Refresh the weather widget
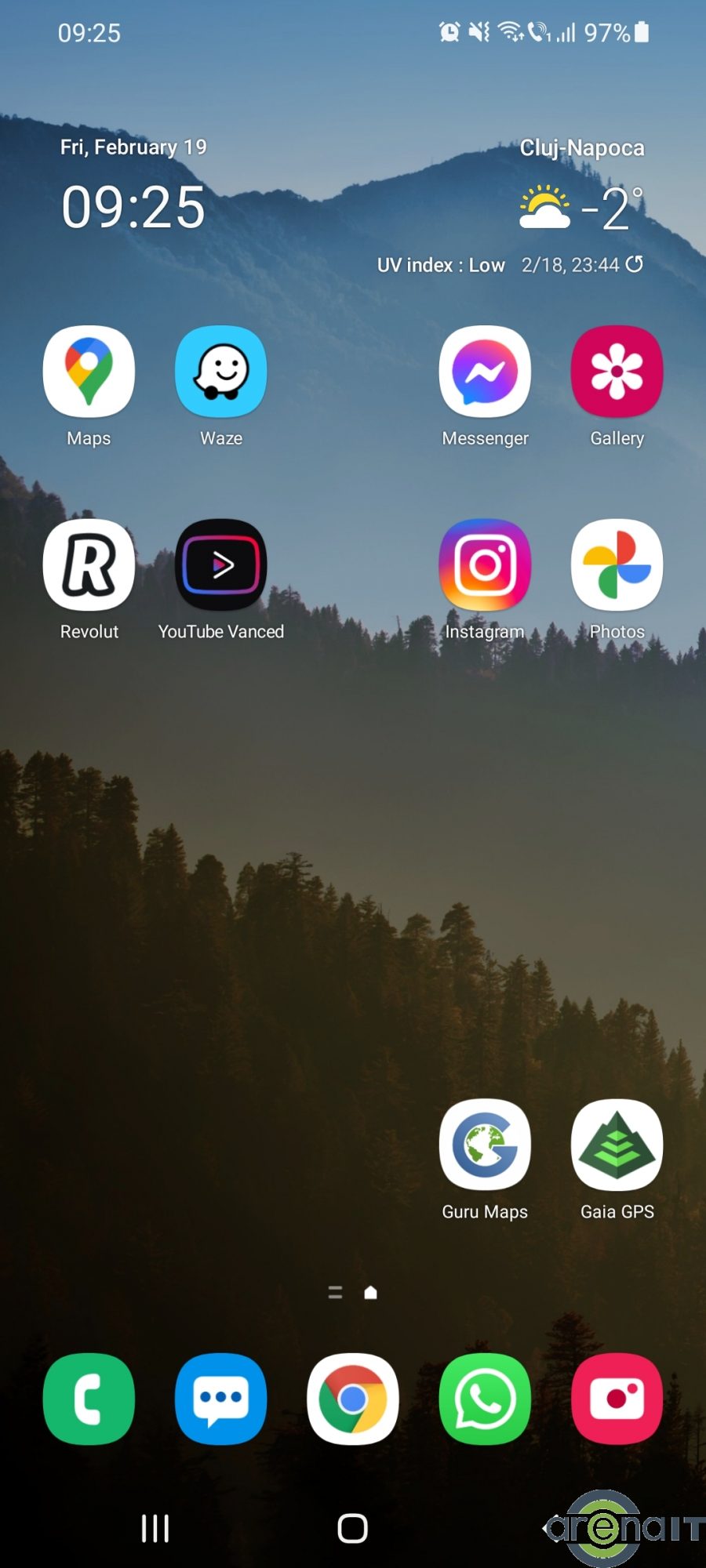Viewport: 706px width, 1568px height. (635, 264)
